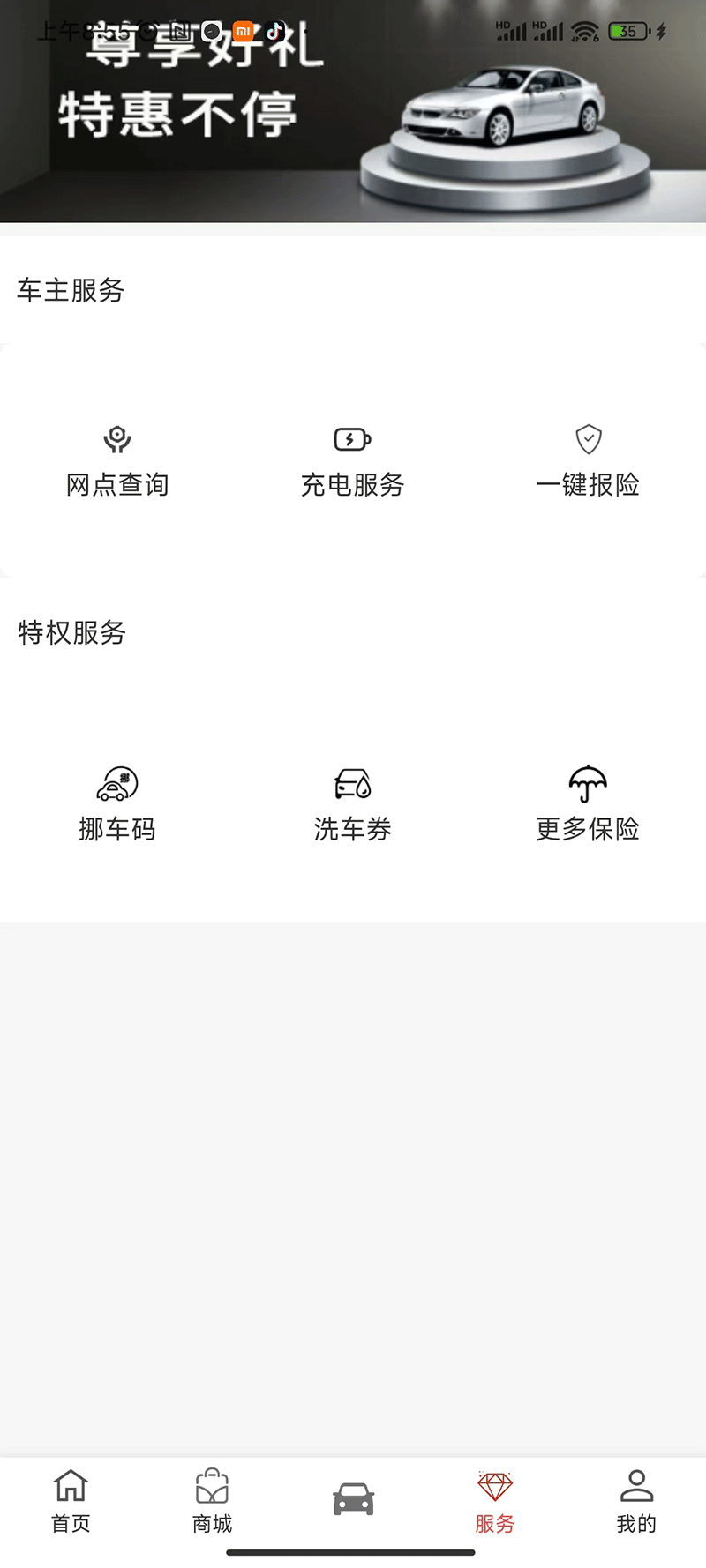
Task: Switch to the 我的 profile tab
Action: tap(635, 1501)
